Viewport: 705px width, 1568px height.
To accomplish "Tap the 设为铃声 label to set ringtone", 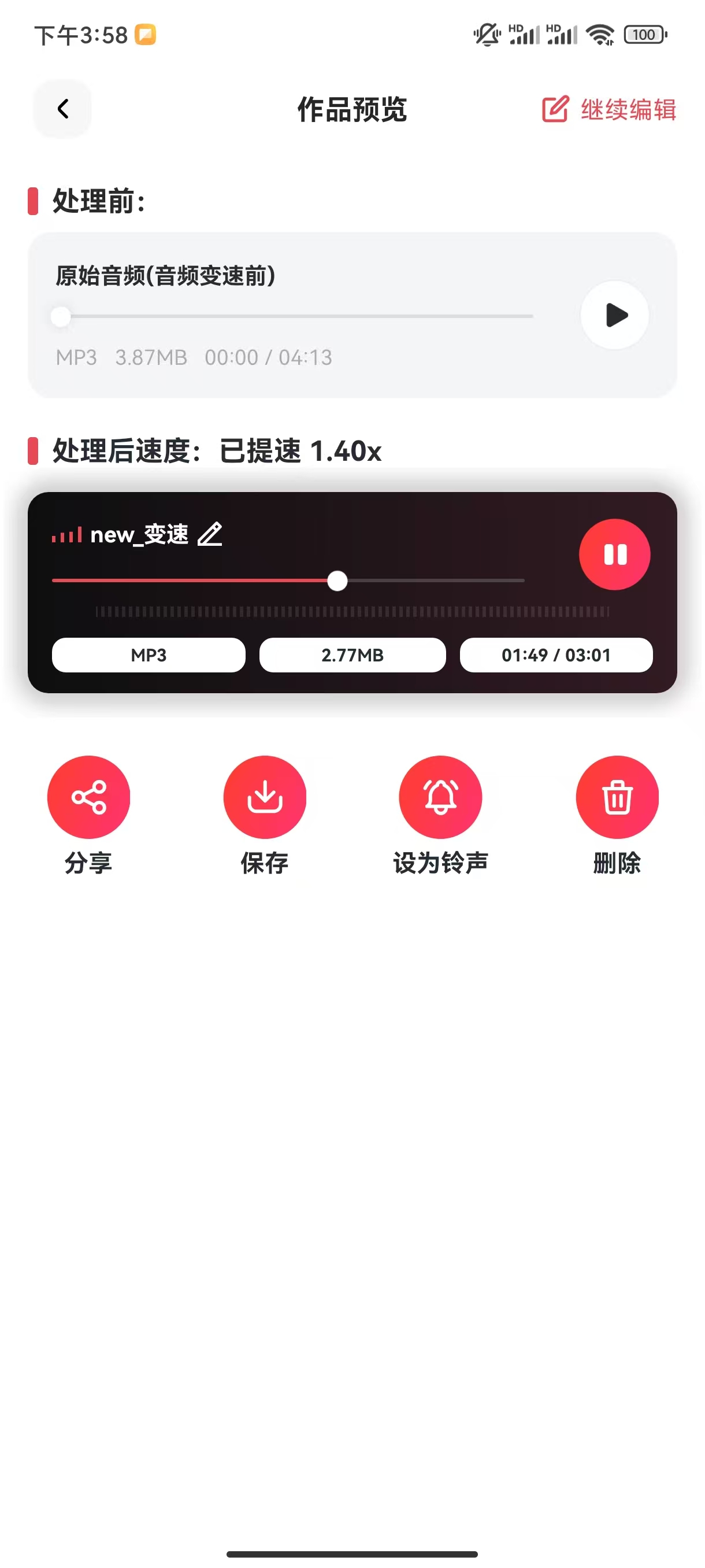I will [x=440, y=862].
